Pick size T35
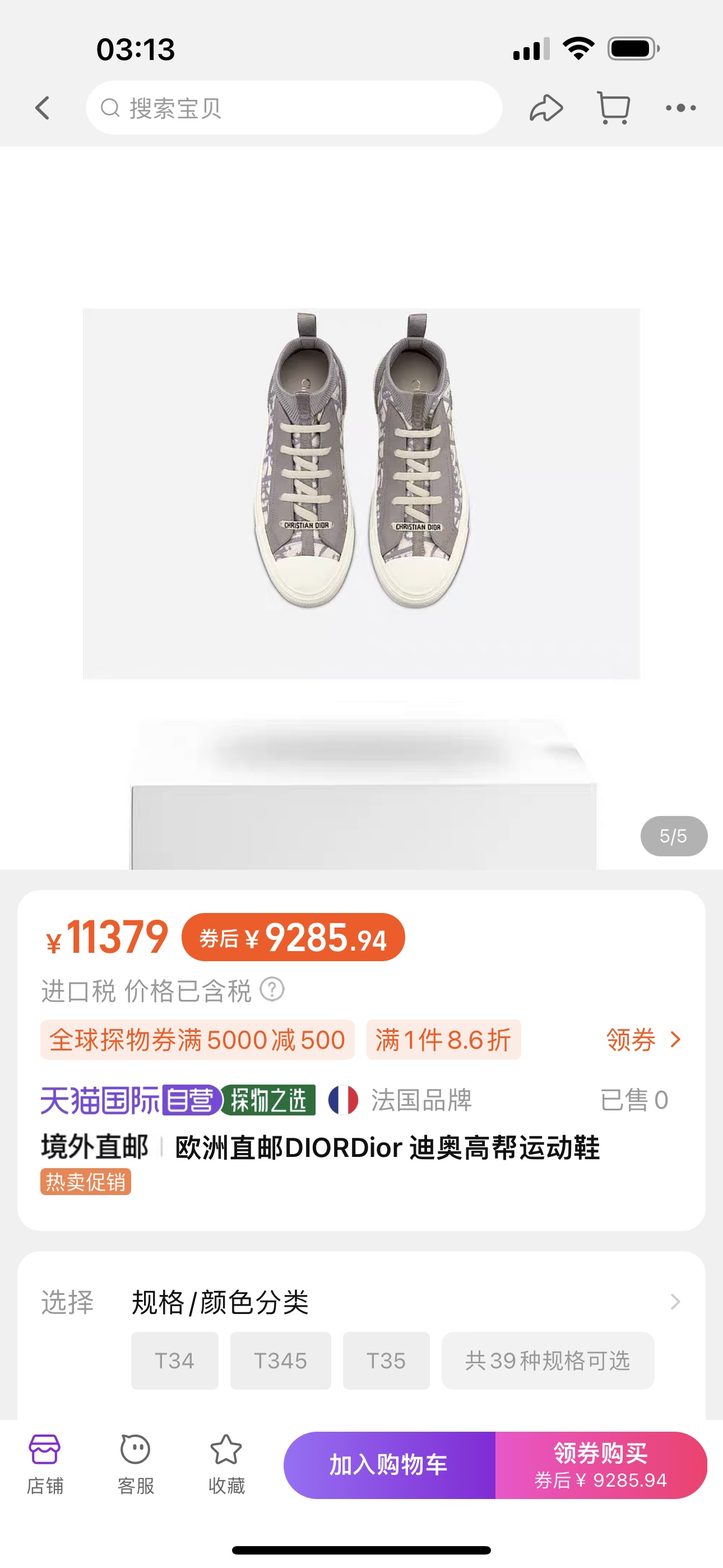The height and width of the screenshot is (1568, 723). pyautogui.click(x=386, y=1361)
